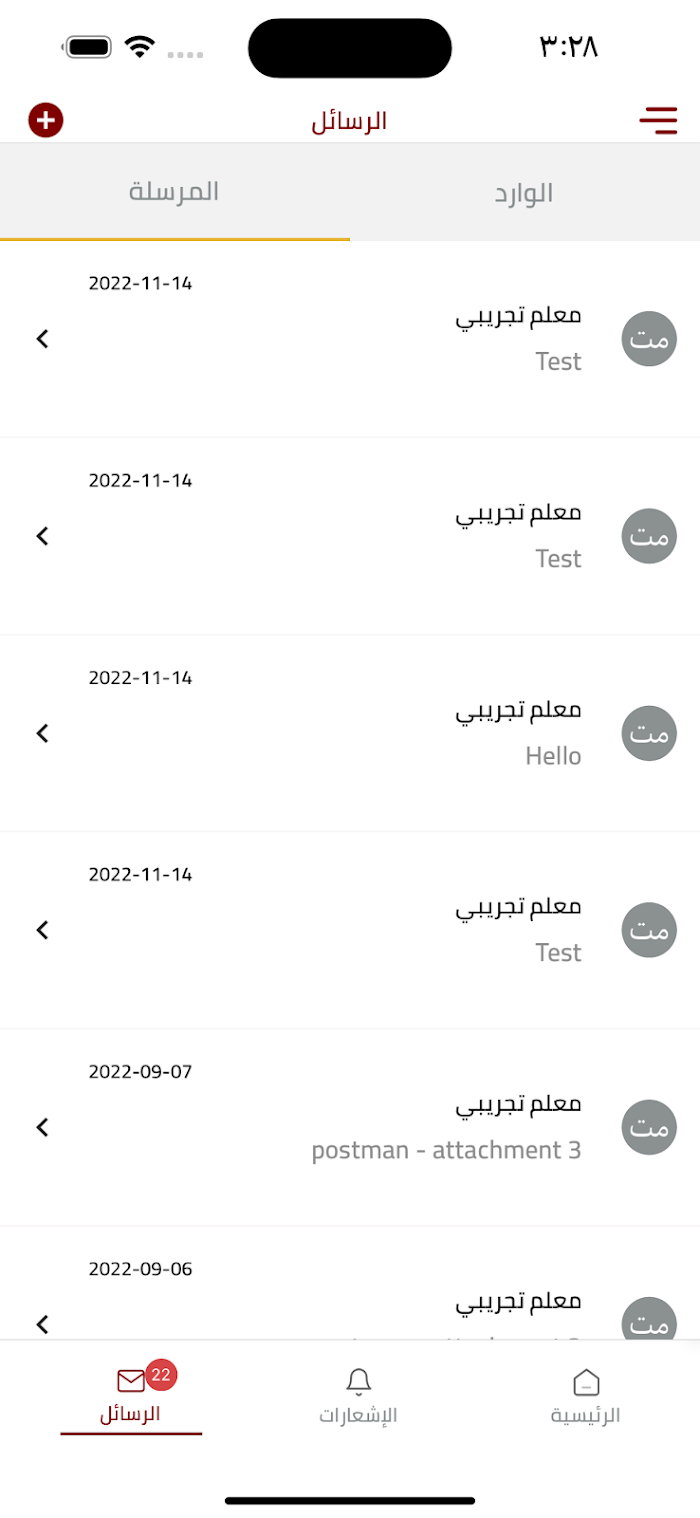700x1518 pixels.
Task: Open the hamburger drawer menu
Action: click(x=658, y=121)
